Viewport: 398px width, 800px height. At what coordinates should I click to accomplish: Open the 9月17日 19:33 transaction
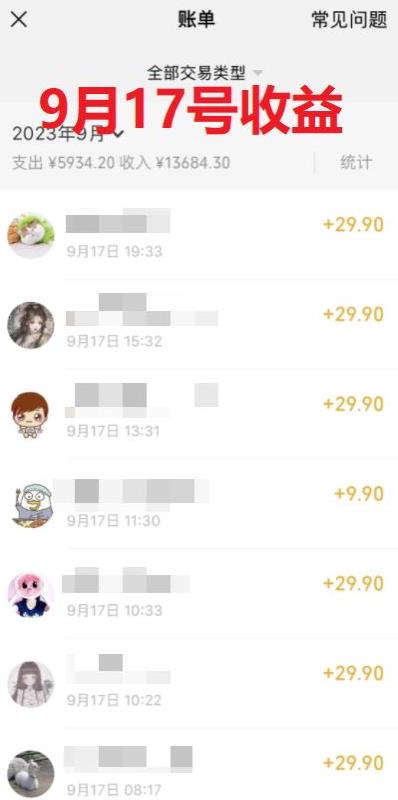point(199,235)
